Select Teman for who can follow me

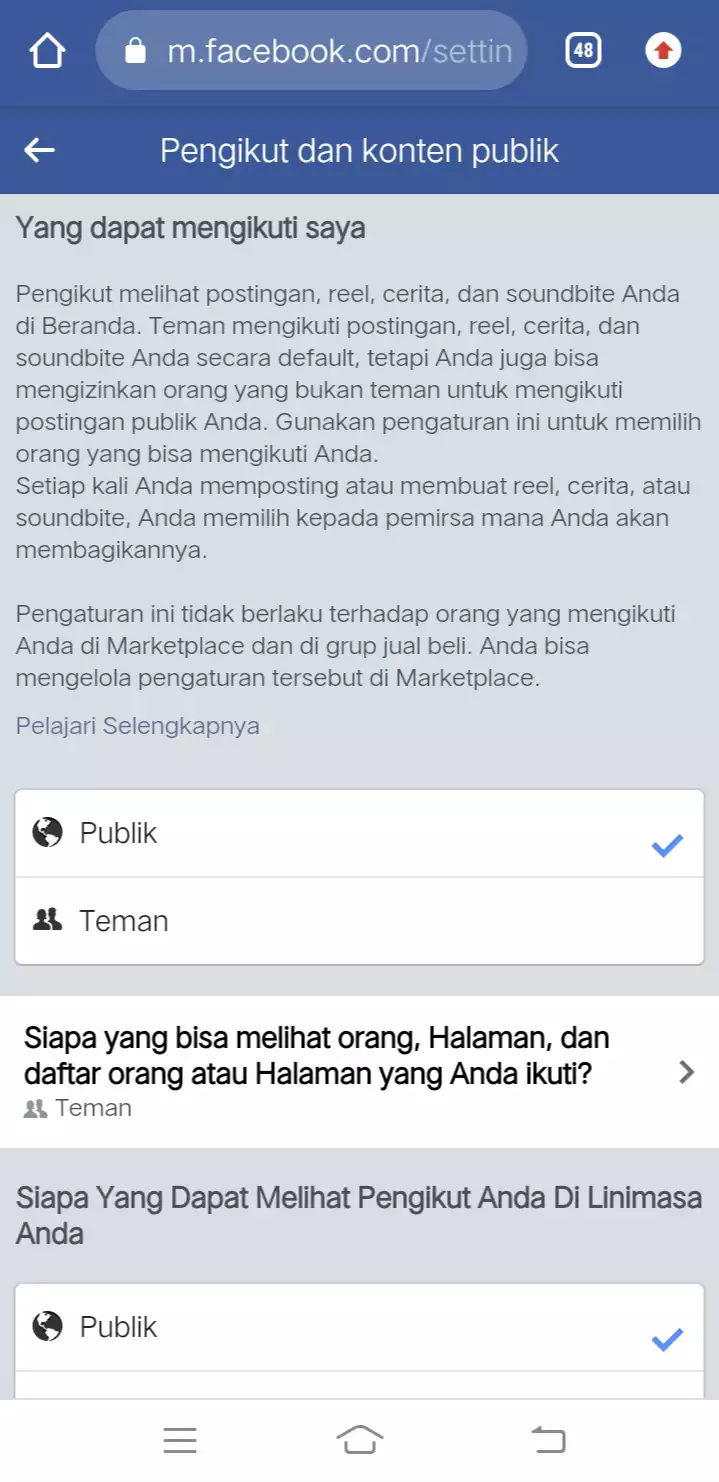[359, 921]
